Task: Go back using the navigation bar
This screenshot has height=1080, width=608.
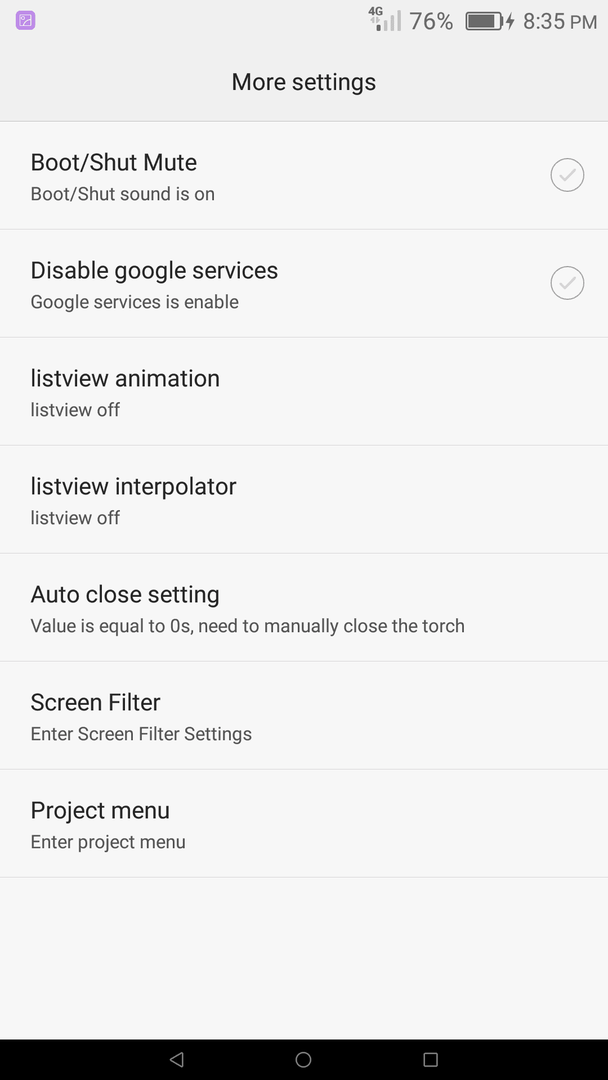Action: 176,1059
